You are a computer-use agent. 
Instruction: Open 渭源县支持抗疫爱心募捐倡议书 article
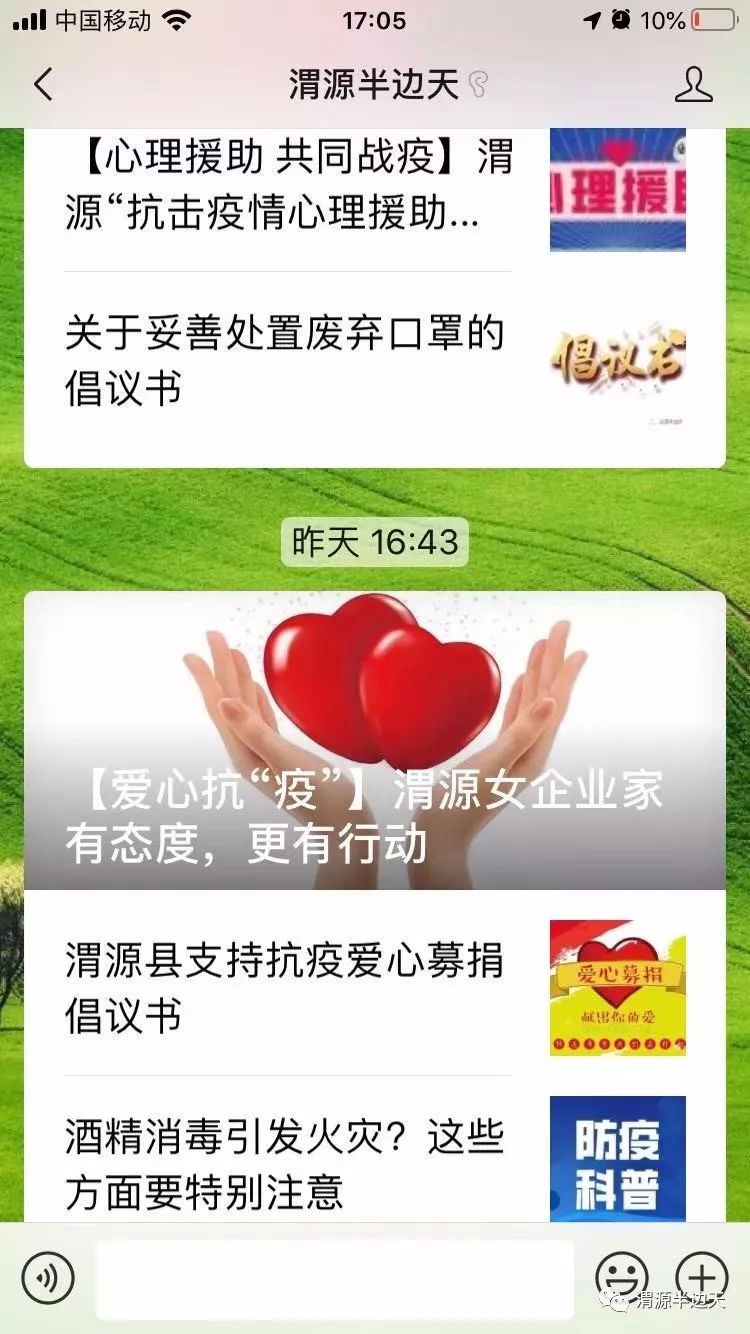coord(375,987)
